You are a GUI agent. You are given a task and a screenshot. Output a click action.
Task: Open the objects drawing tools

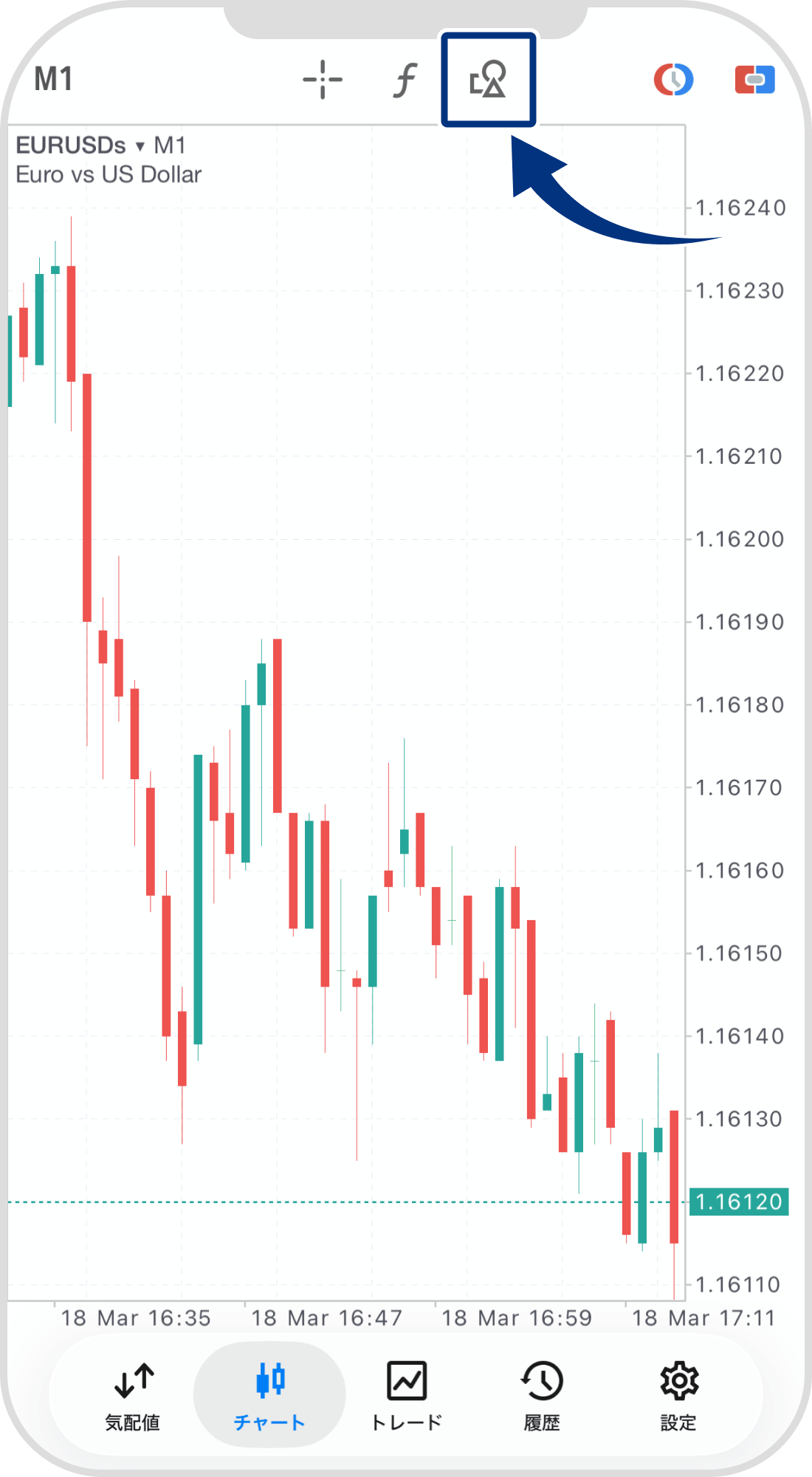click(488, 80)
